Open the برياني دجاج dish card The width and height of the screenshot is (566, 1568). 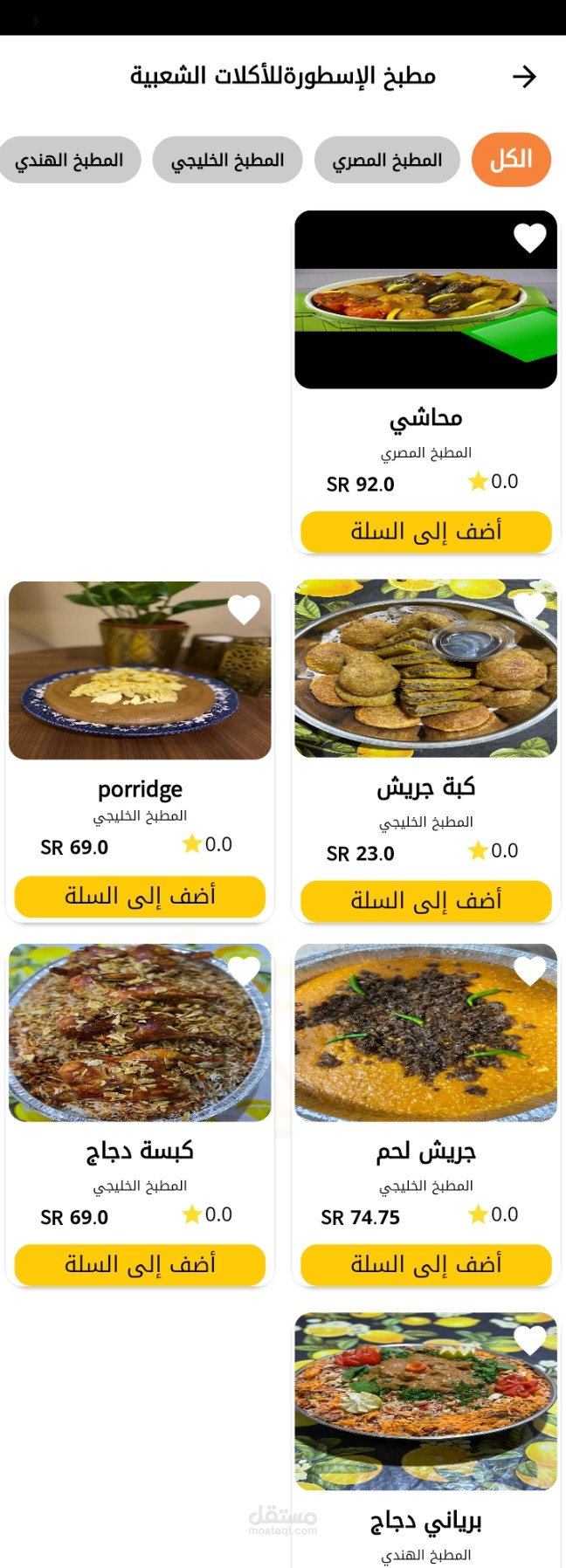tap(426, 1441)
